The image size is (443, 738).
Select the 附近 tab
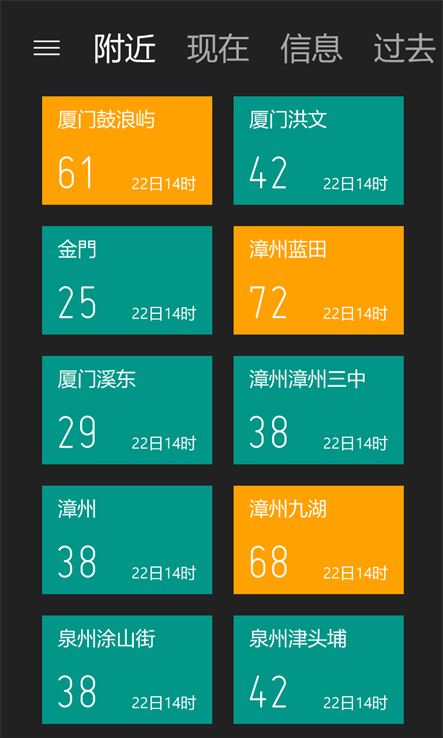click(x=125, y=48)
